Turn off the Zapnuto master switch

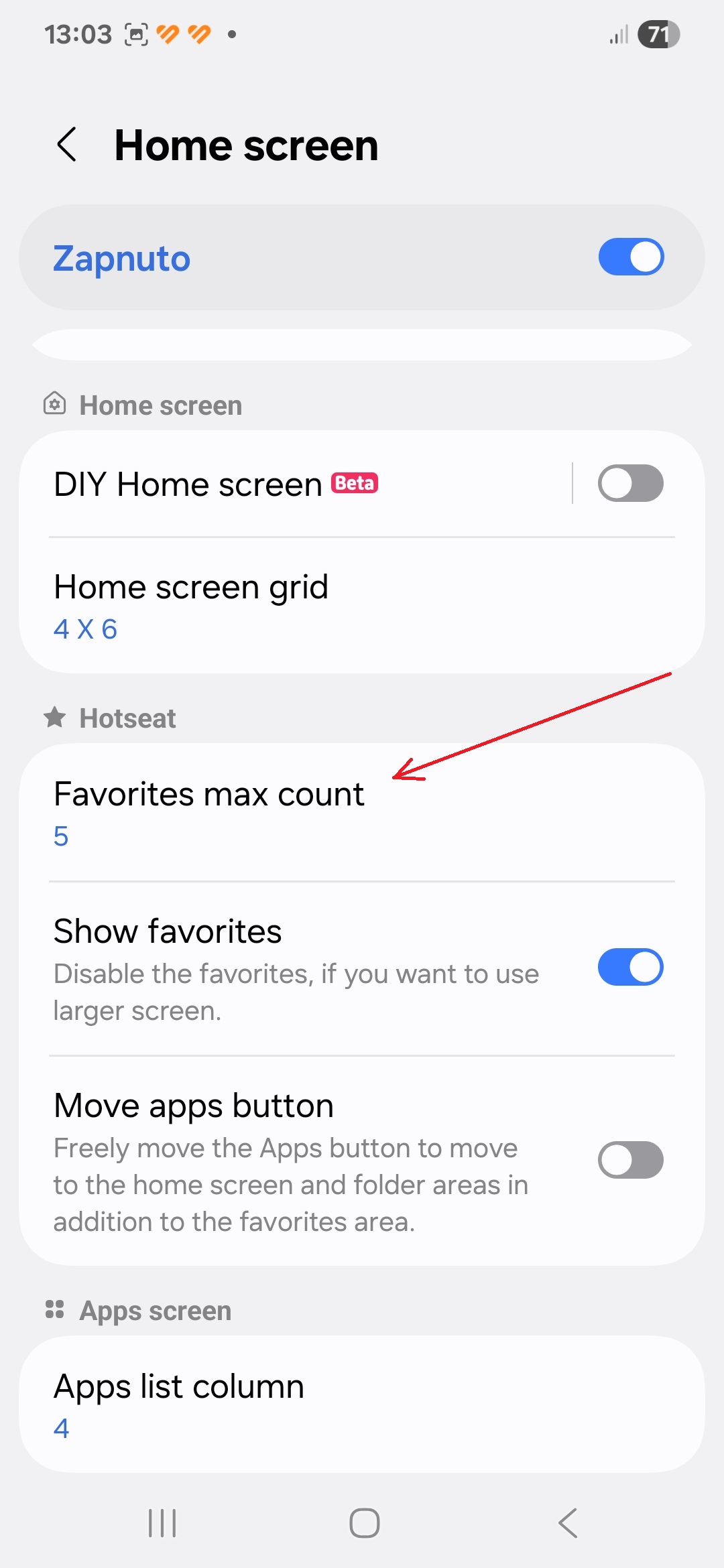click(x=631, y=257)
